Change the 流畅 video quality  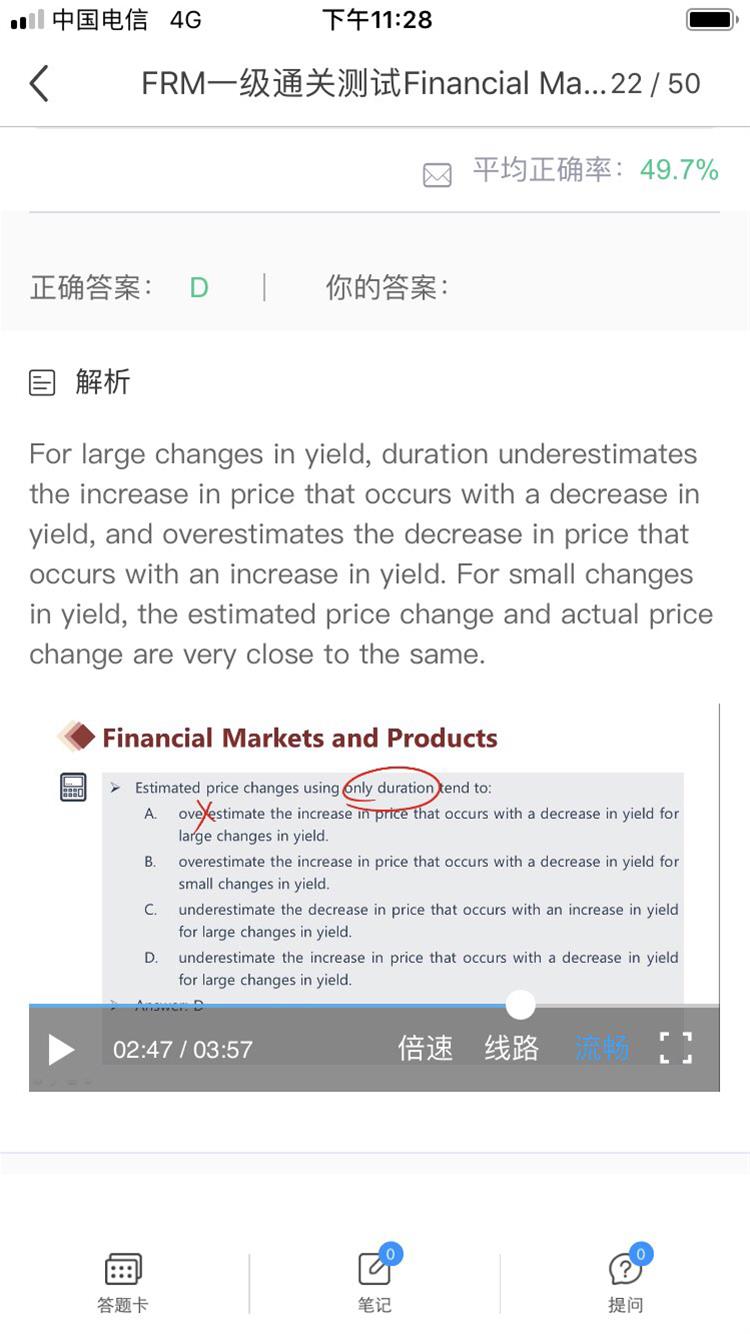pos(602,1048)
